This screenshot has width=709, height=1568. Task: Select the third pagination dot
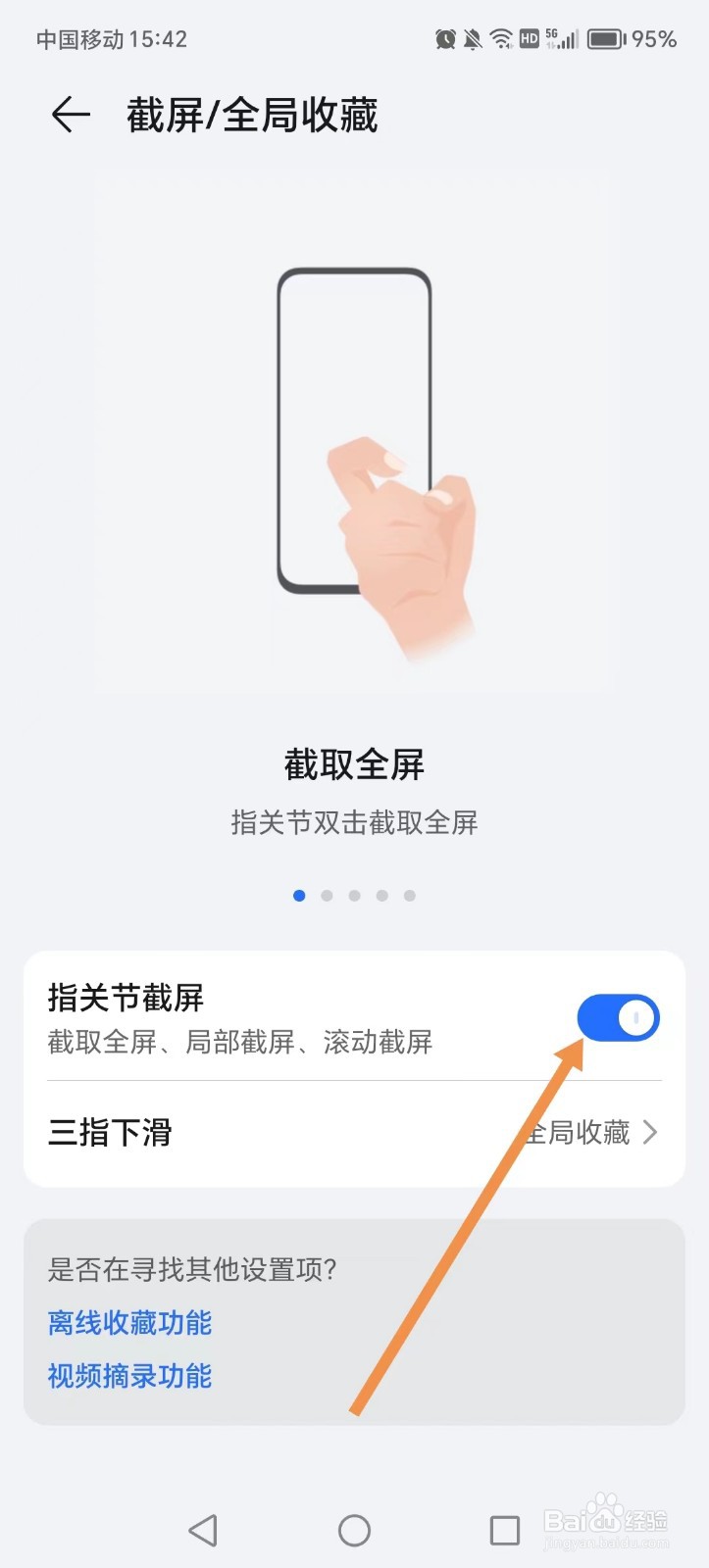tap(354, 895)
